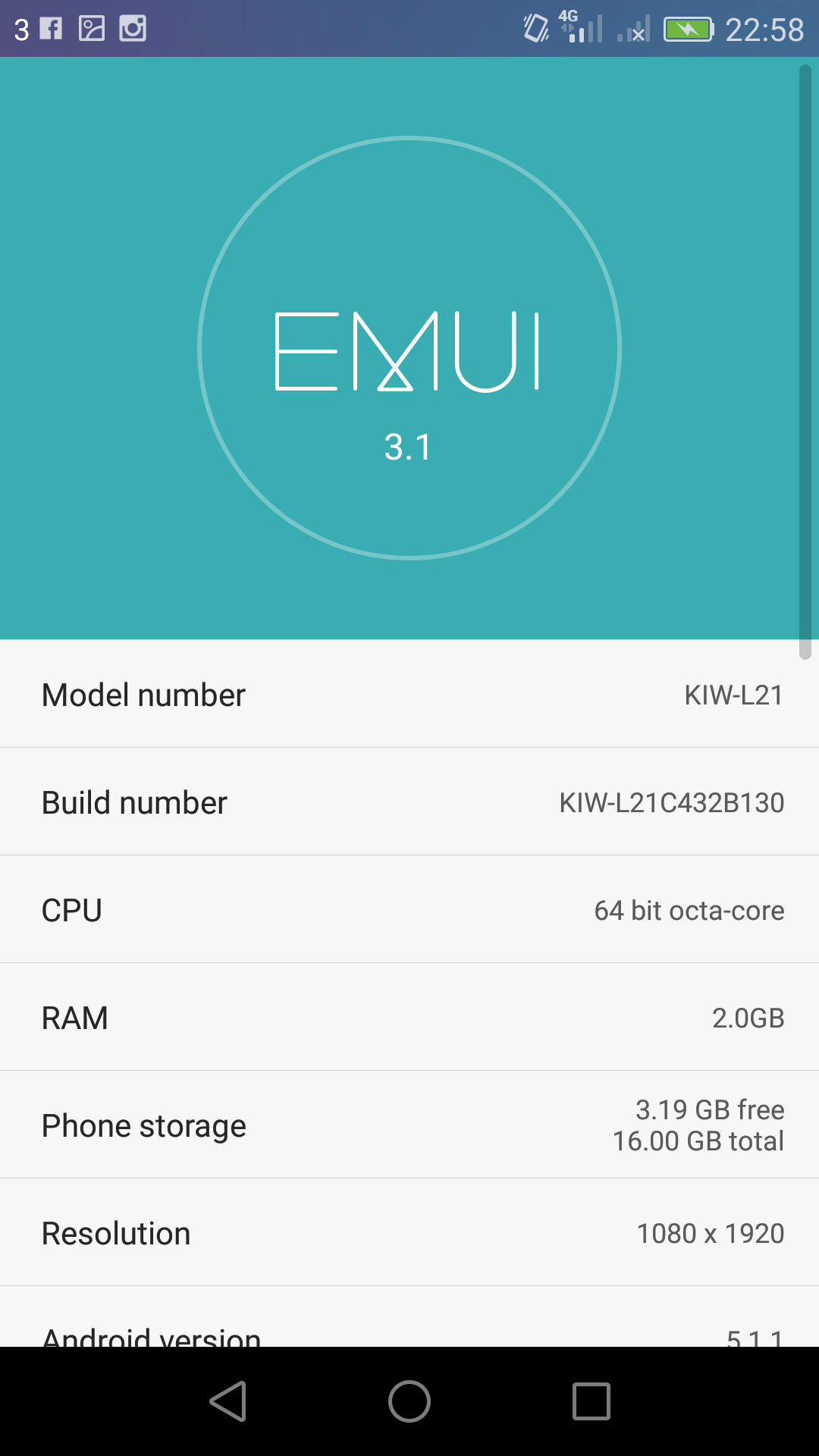Select the CPU row
The height and width of the screenshot is (1456, 819).
[x=409, y=909]
